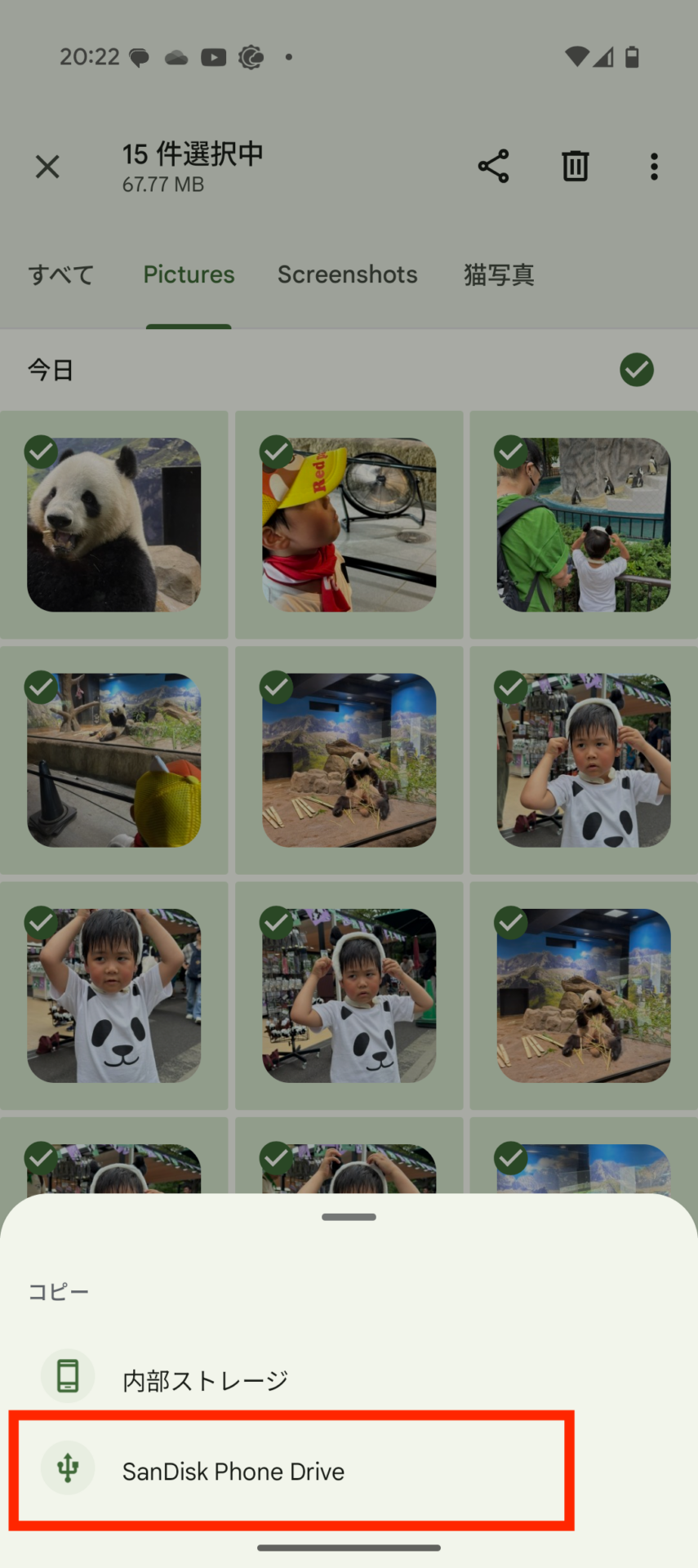698x1568 pixels.
Task: Deselect the close-up panda eating photo
Action: (x=114, y=525)
